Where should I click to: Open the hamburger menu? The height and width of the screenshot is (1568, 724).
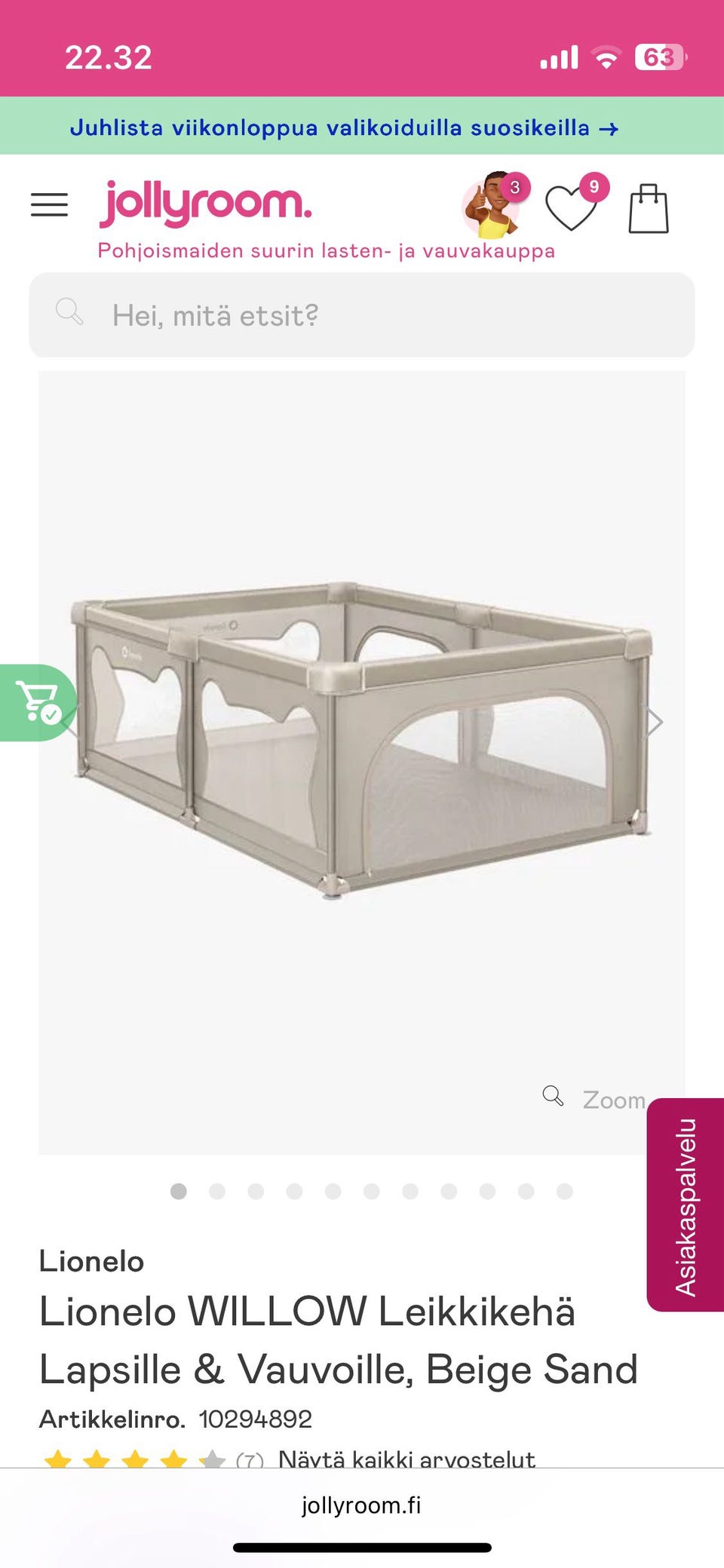point(50,204)
